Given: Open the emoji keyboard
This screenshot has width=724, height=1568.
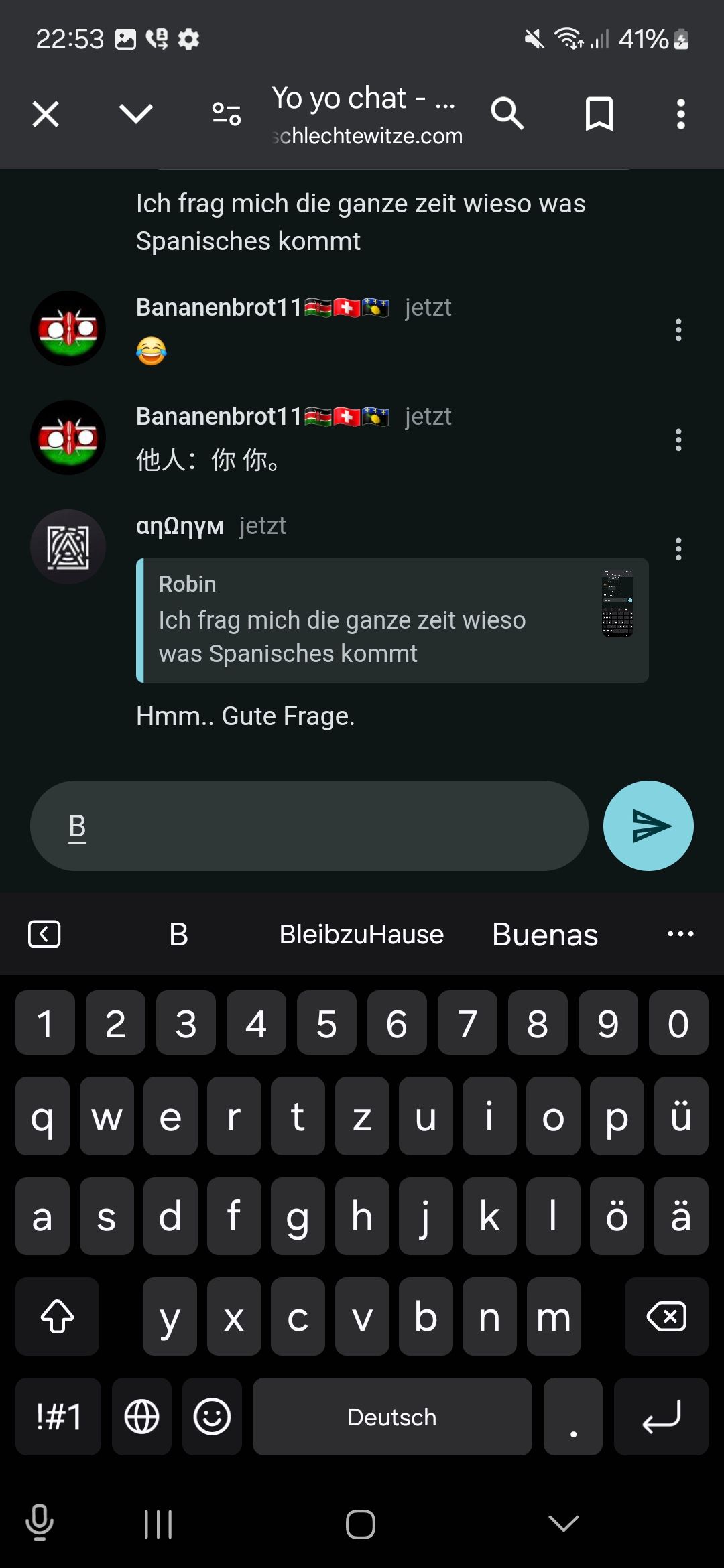Looking at the screenshot, I should 212,1417.
